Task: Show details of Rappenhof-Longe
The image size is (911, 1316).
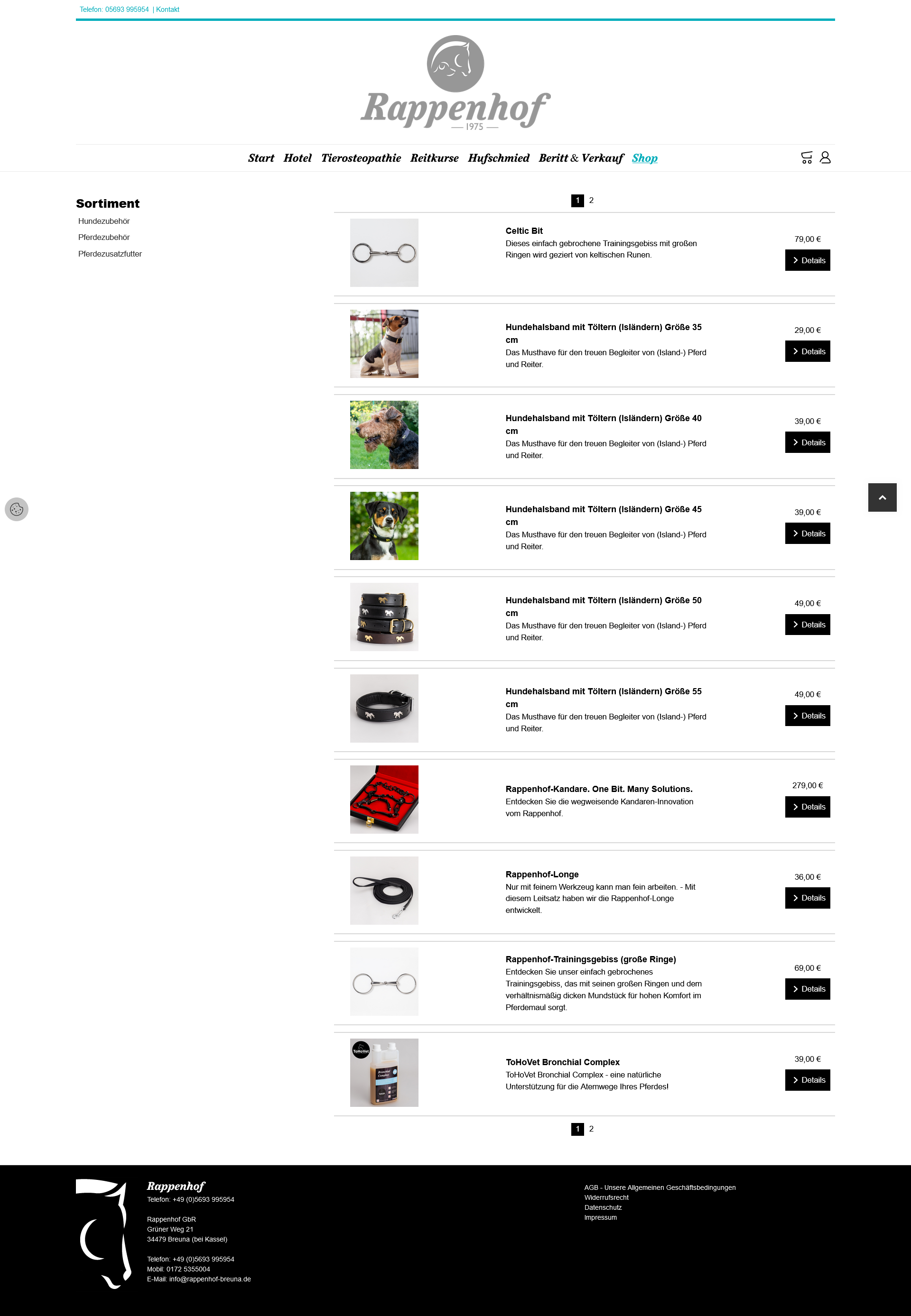Action: coord(807,898)
